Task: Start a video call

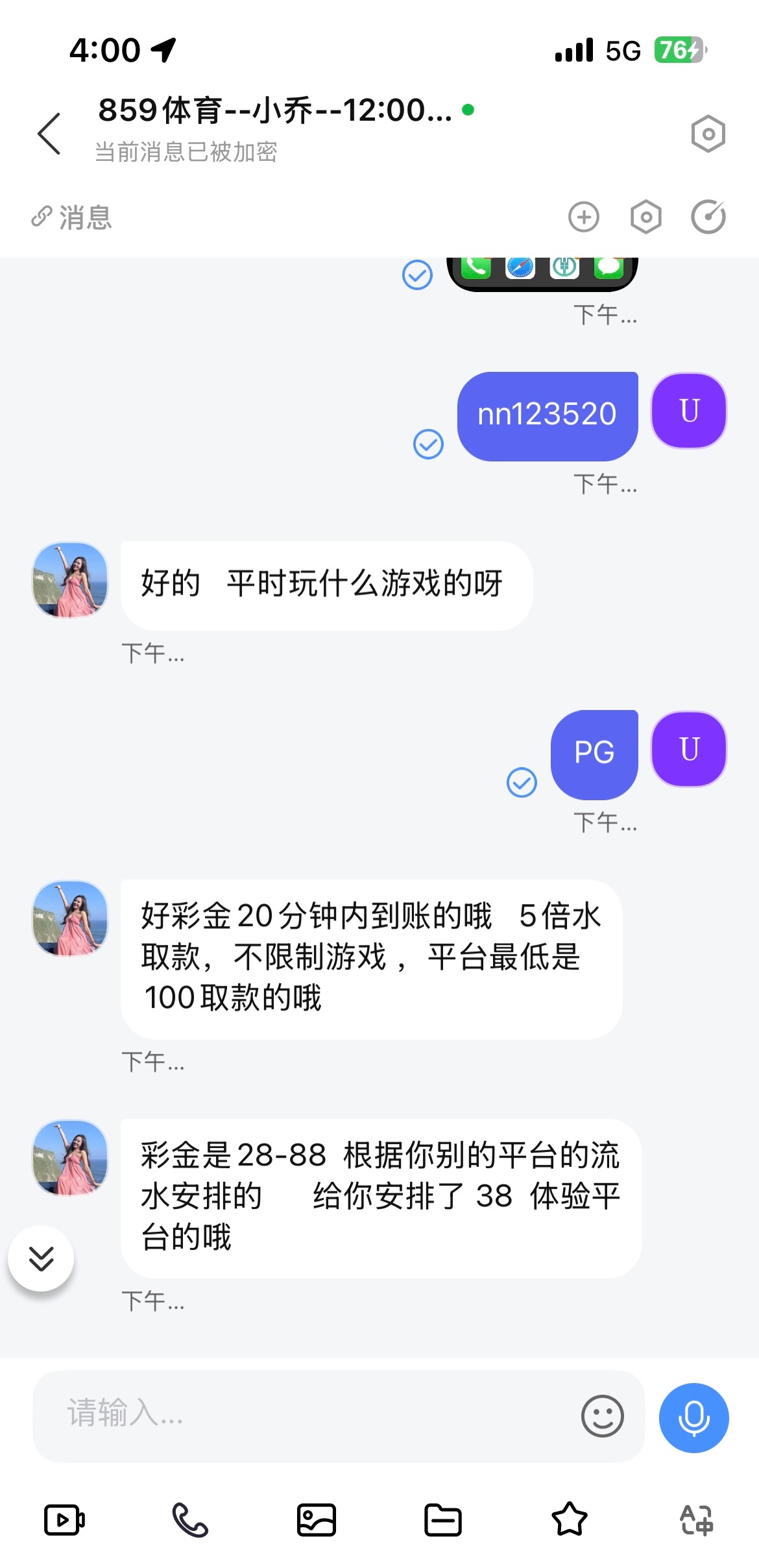Action: point(64,1519)
